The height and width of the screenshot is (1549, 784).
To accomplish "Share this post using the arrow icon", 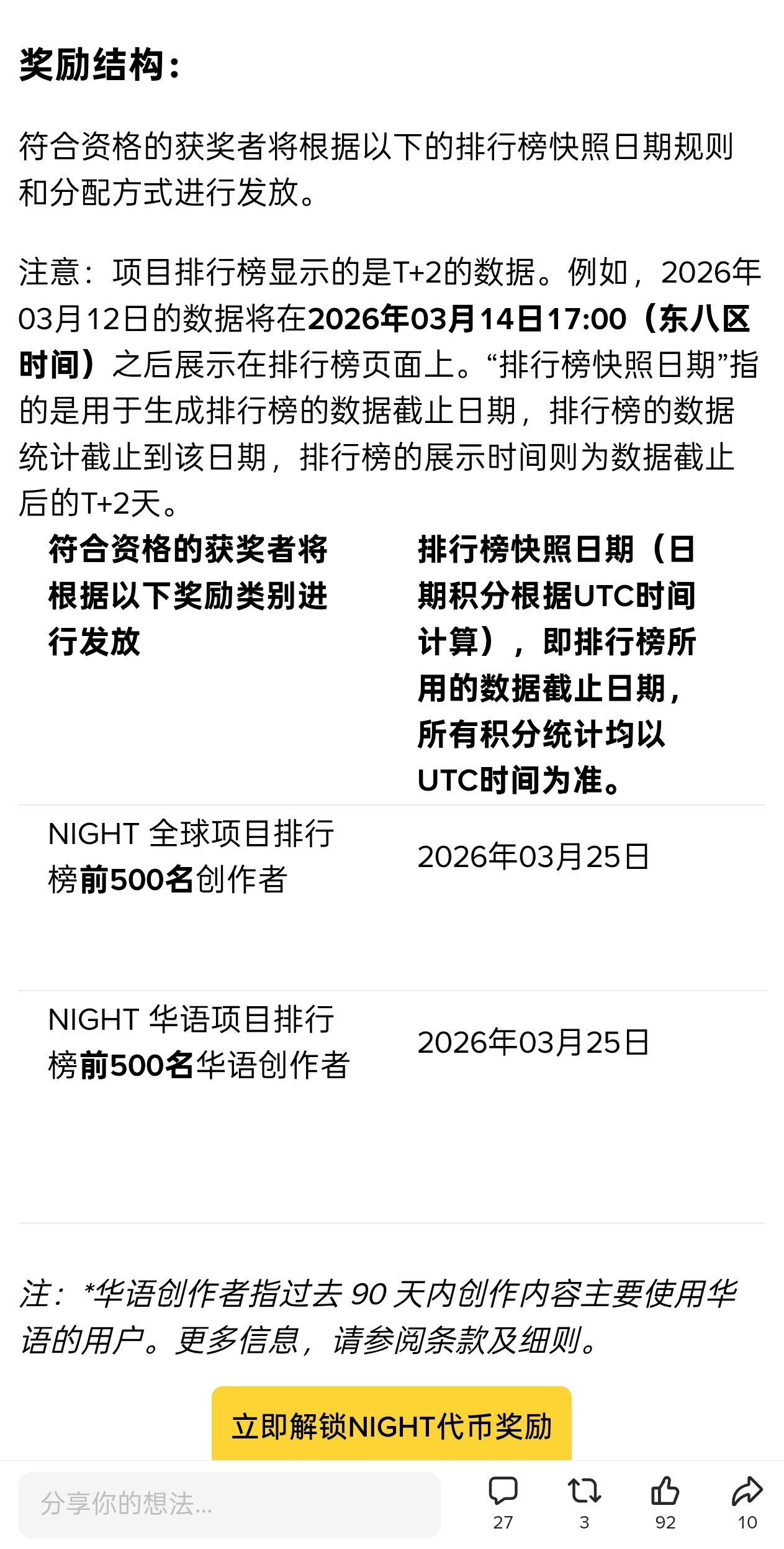I will [747, 1491].
